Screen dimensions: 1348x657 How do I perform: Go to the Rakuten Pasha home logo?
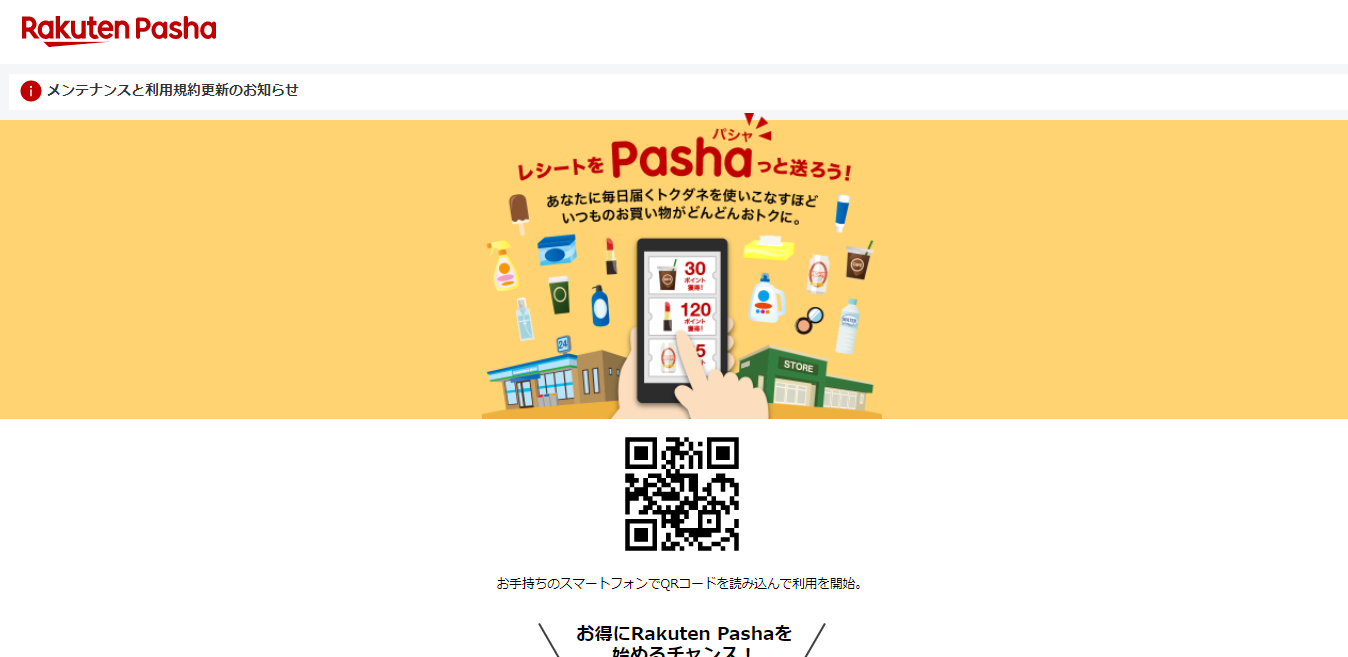(119, 31)
